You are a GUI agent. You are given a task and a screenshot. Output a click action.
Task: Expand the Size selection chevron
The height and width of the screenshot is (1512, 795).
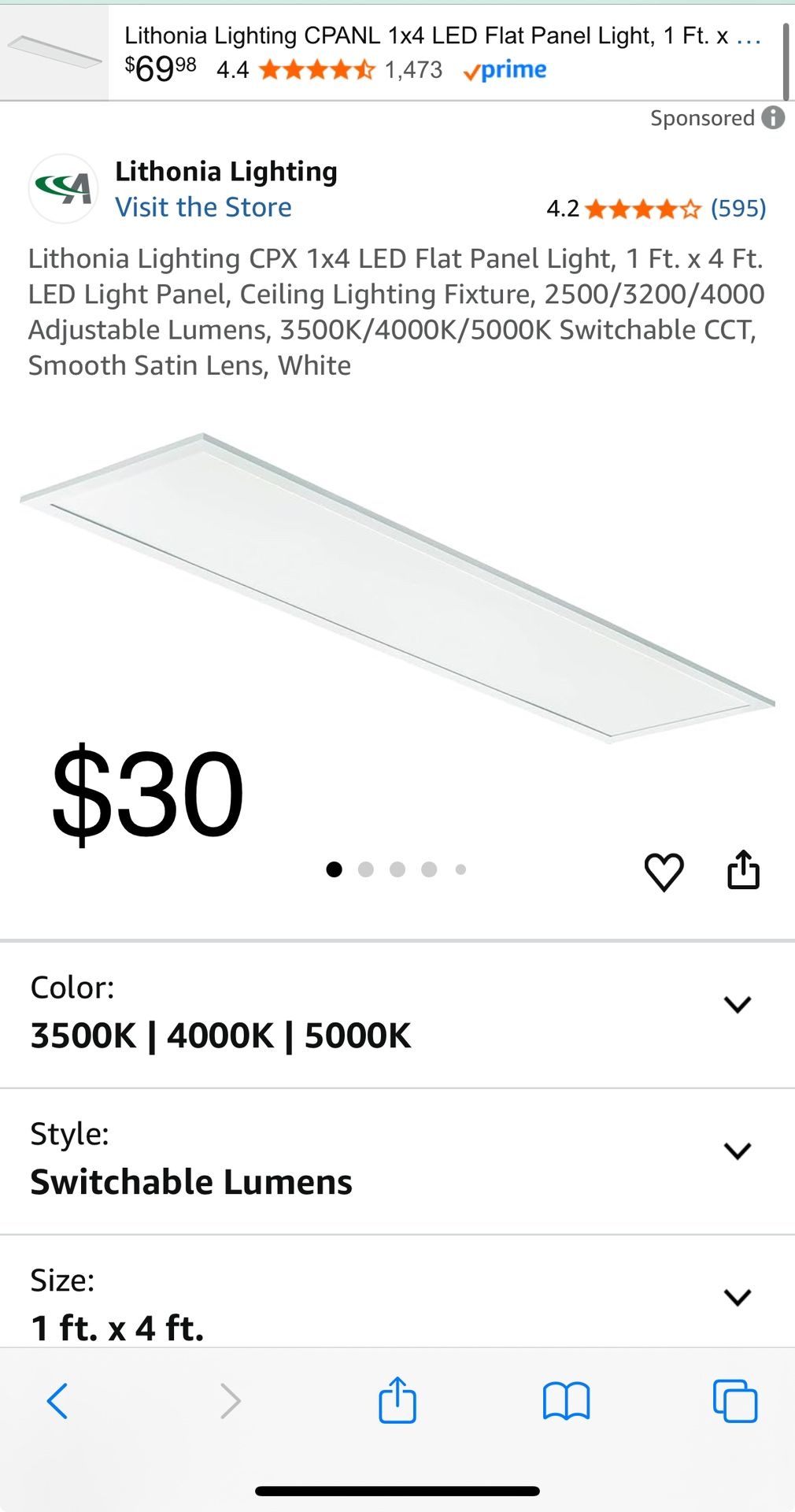pos(738,1298)
